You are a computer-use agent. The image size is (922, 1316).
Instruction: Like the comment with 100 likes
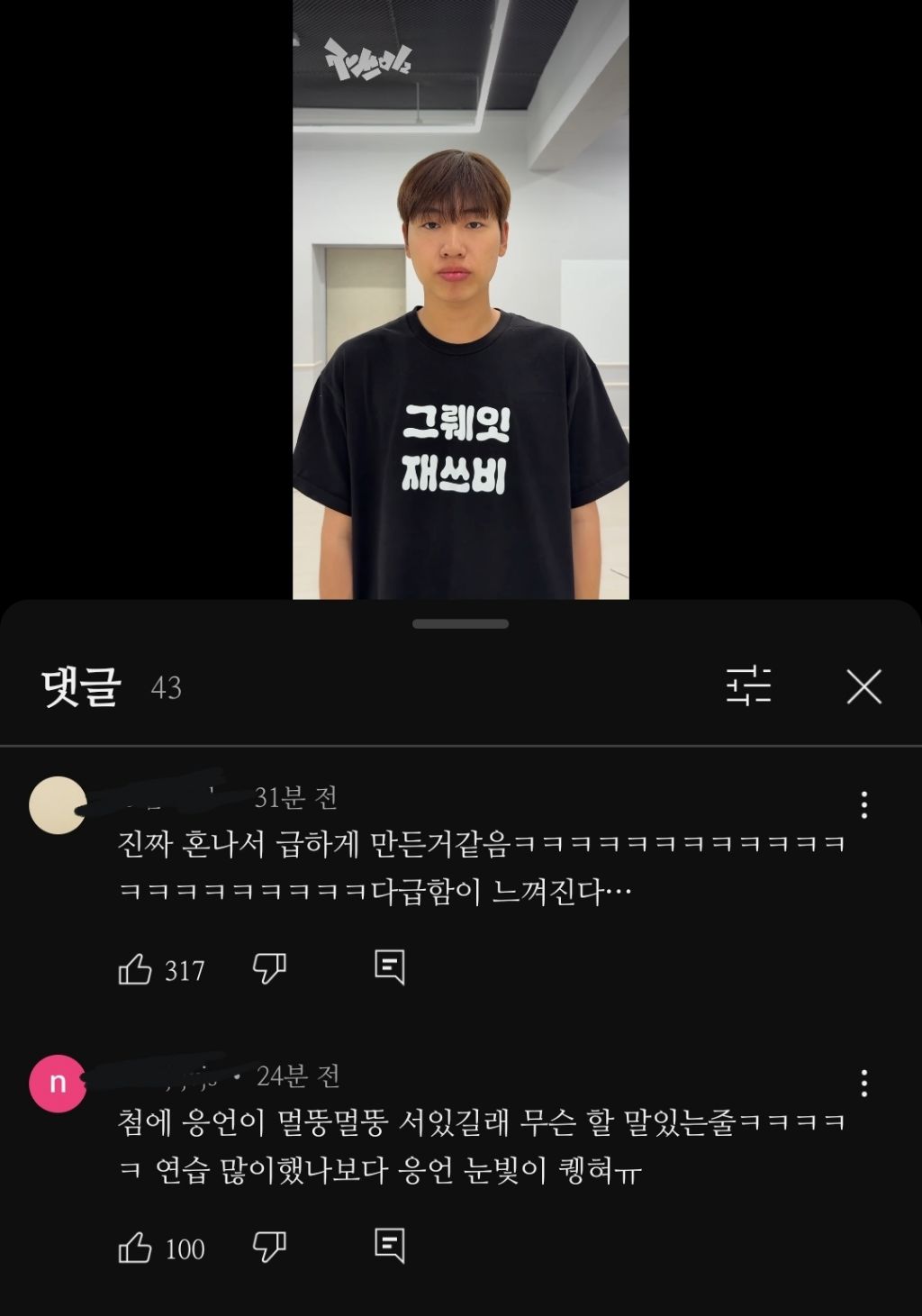[x=135, y=1248]
